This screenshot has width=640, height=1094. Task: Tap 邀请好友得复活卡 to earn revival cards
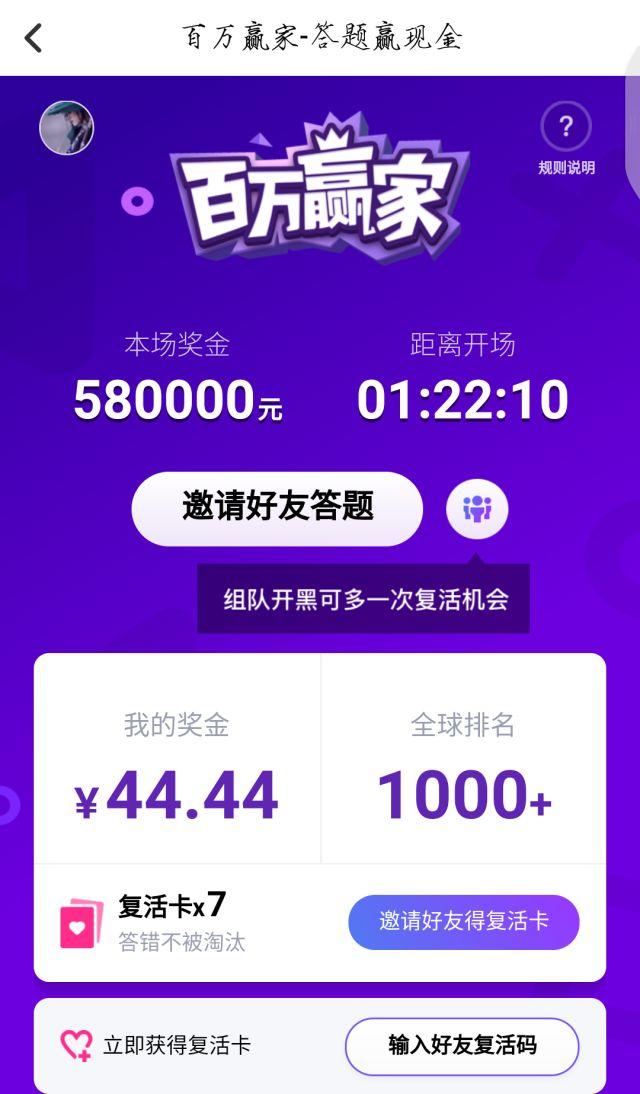click(464, 922)
